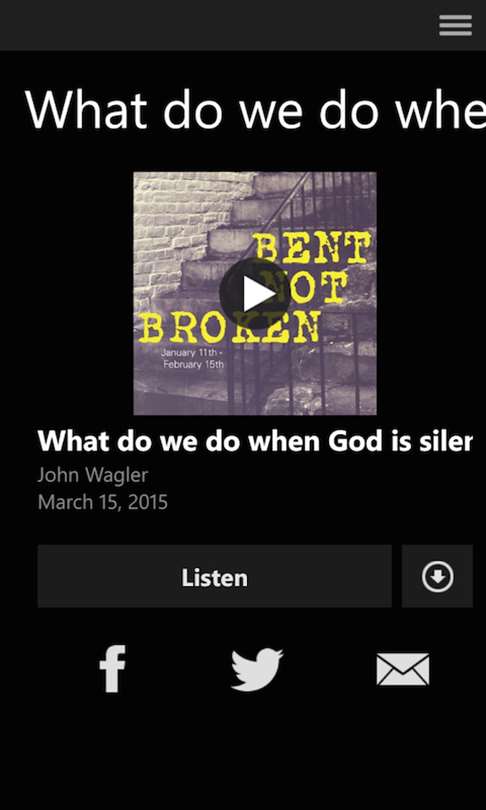Share this sermon on Facebook

pyautogui.click(x=112, y=668)
